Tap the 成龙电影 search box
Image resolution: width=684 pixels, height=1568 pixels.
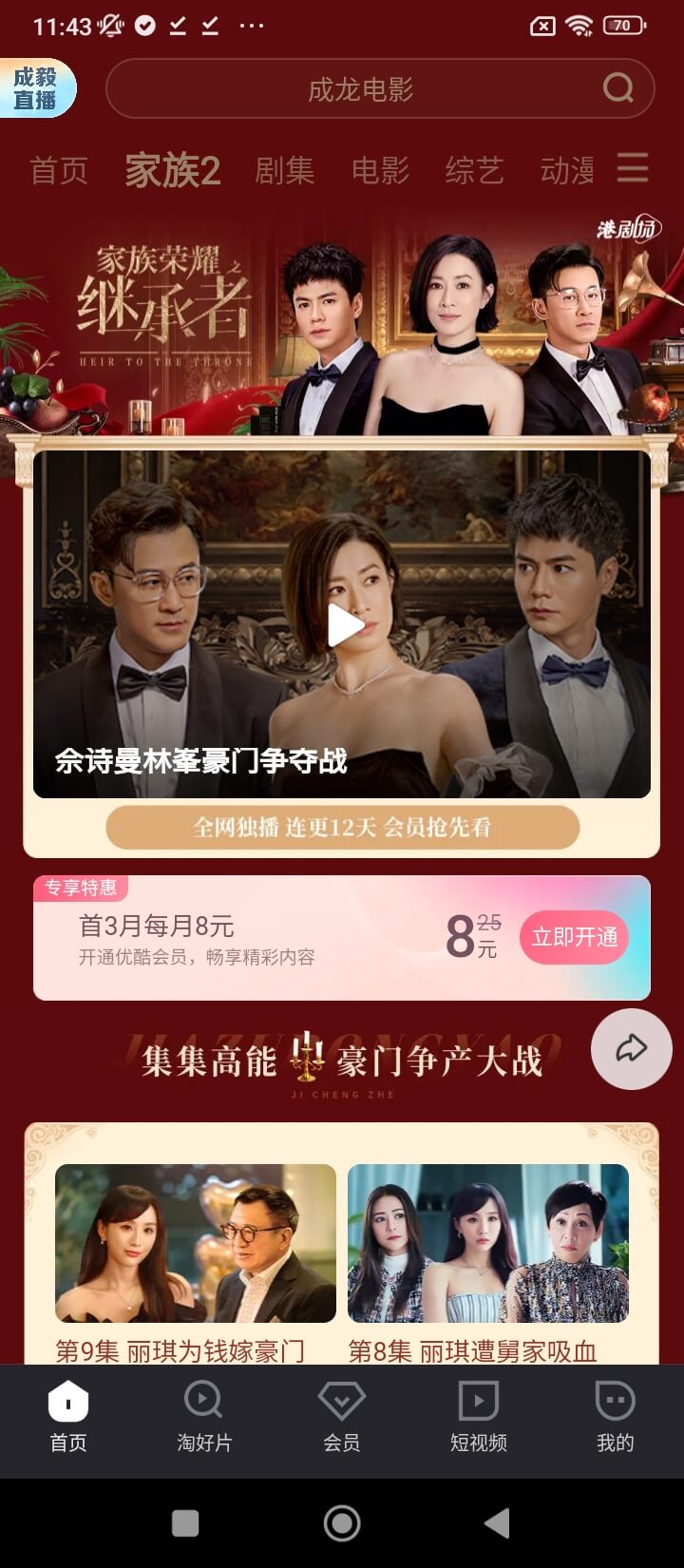point(361,89)
